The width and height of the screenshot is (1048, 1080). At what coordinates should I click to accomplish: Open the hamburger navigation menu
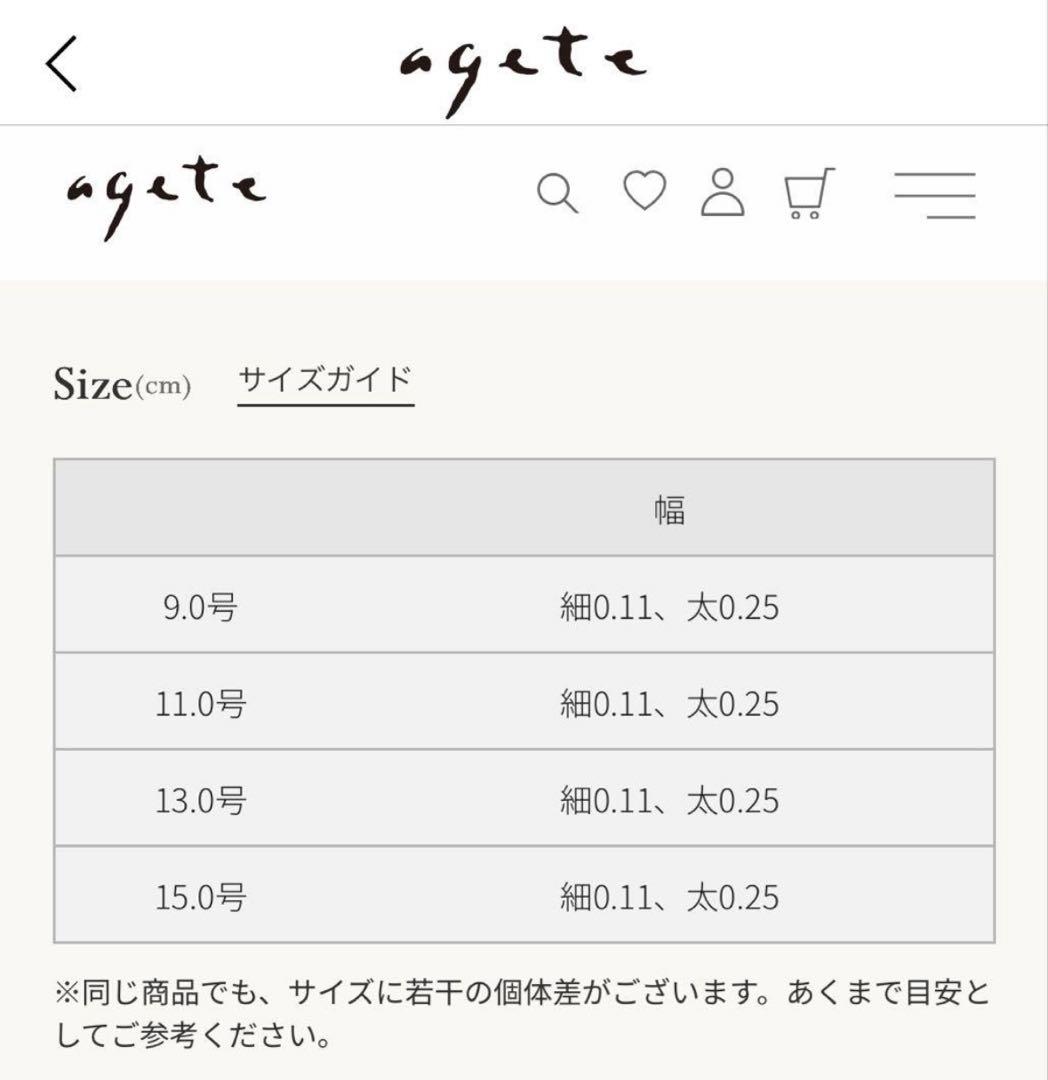(x=936, y=194)
